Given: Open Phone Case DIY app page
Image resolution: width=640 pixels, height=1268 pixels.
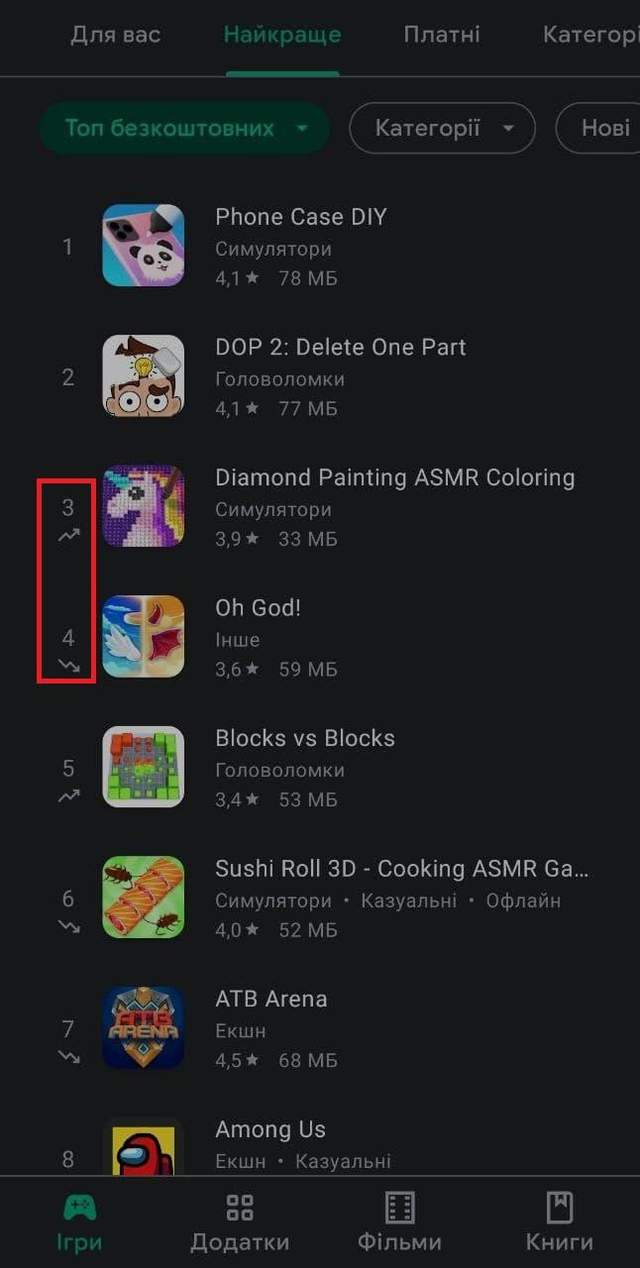Looking at the screenshot, I should [300, 246].
